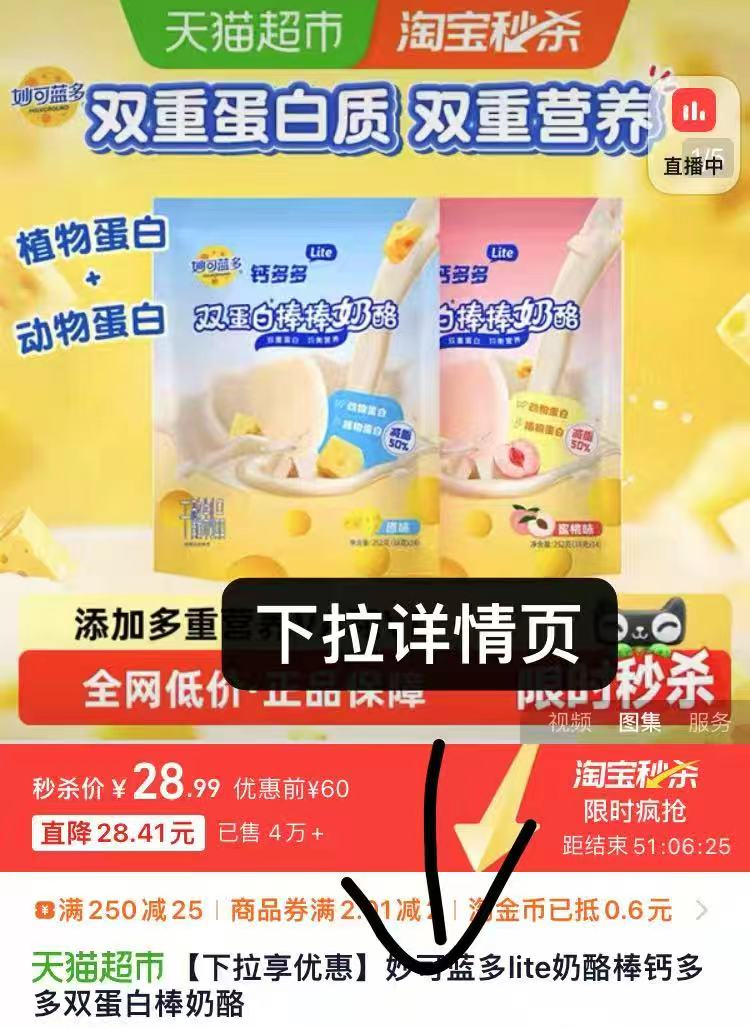Open the 直播中 live stream badge
Viewport: 750px width, 1028px height.
click(x=693, y=134)
